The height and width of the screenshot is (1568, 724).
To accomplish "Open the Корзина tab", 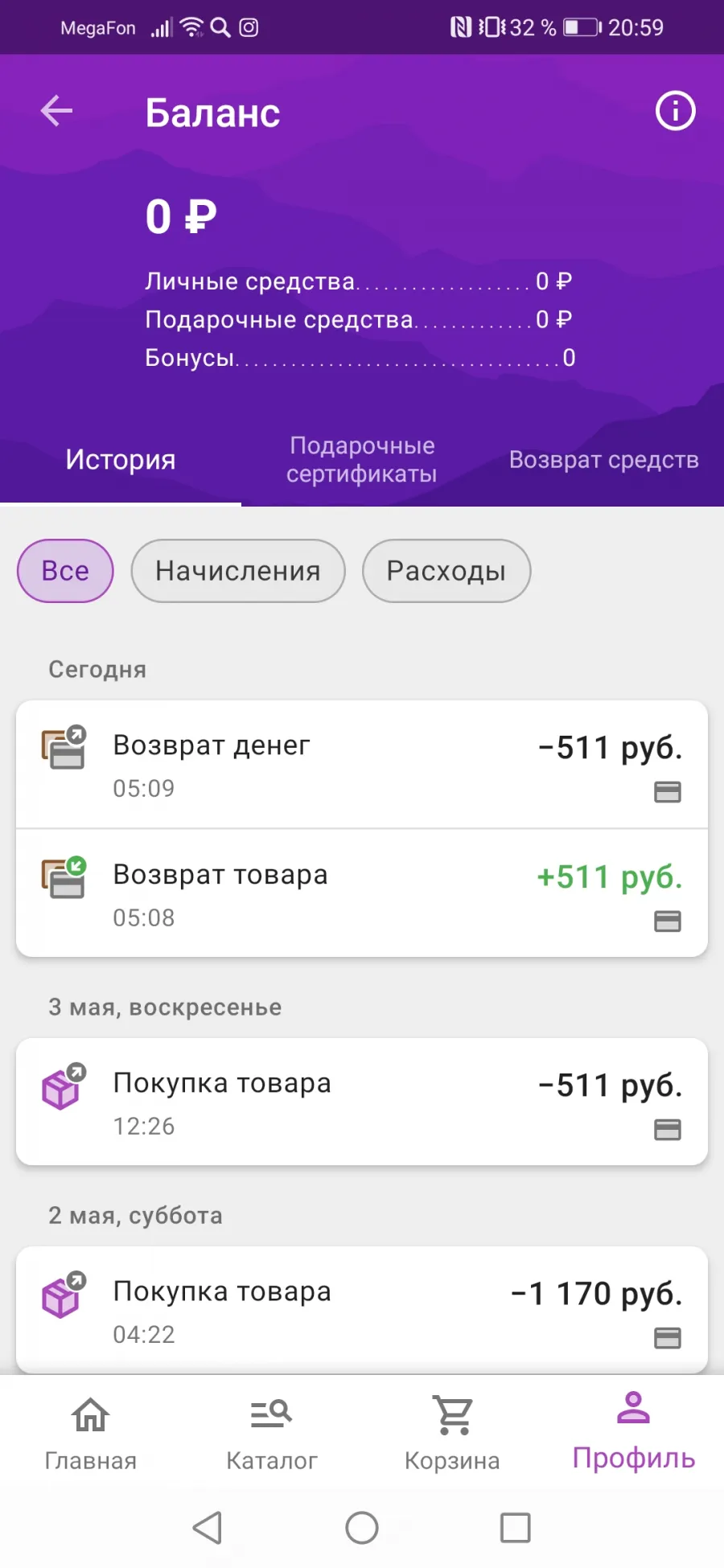I will (452, 1433).
